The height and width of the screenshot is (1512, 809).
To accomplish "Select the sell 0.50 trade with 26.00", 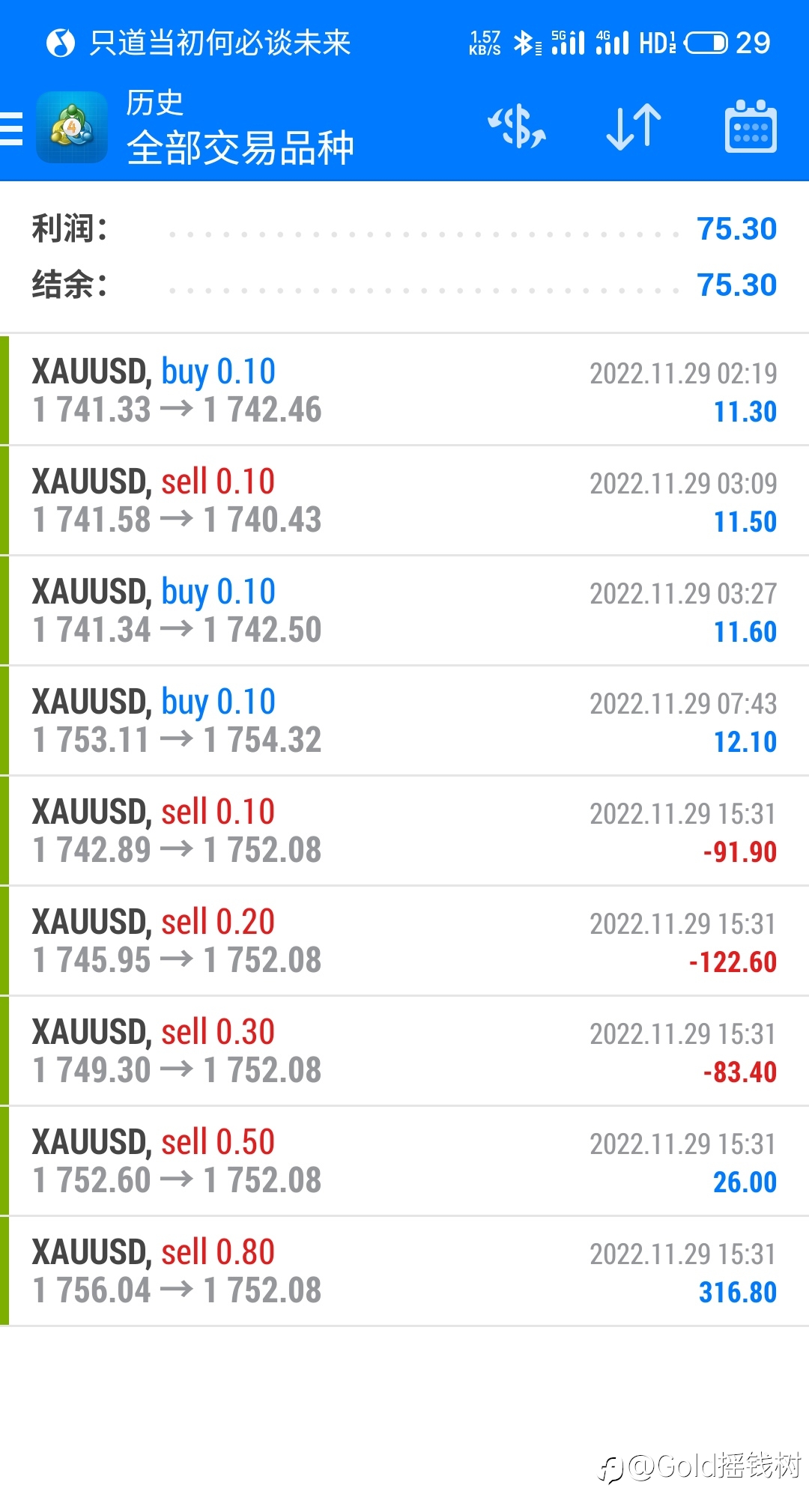I will point(404,1161).
